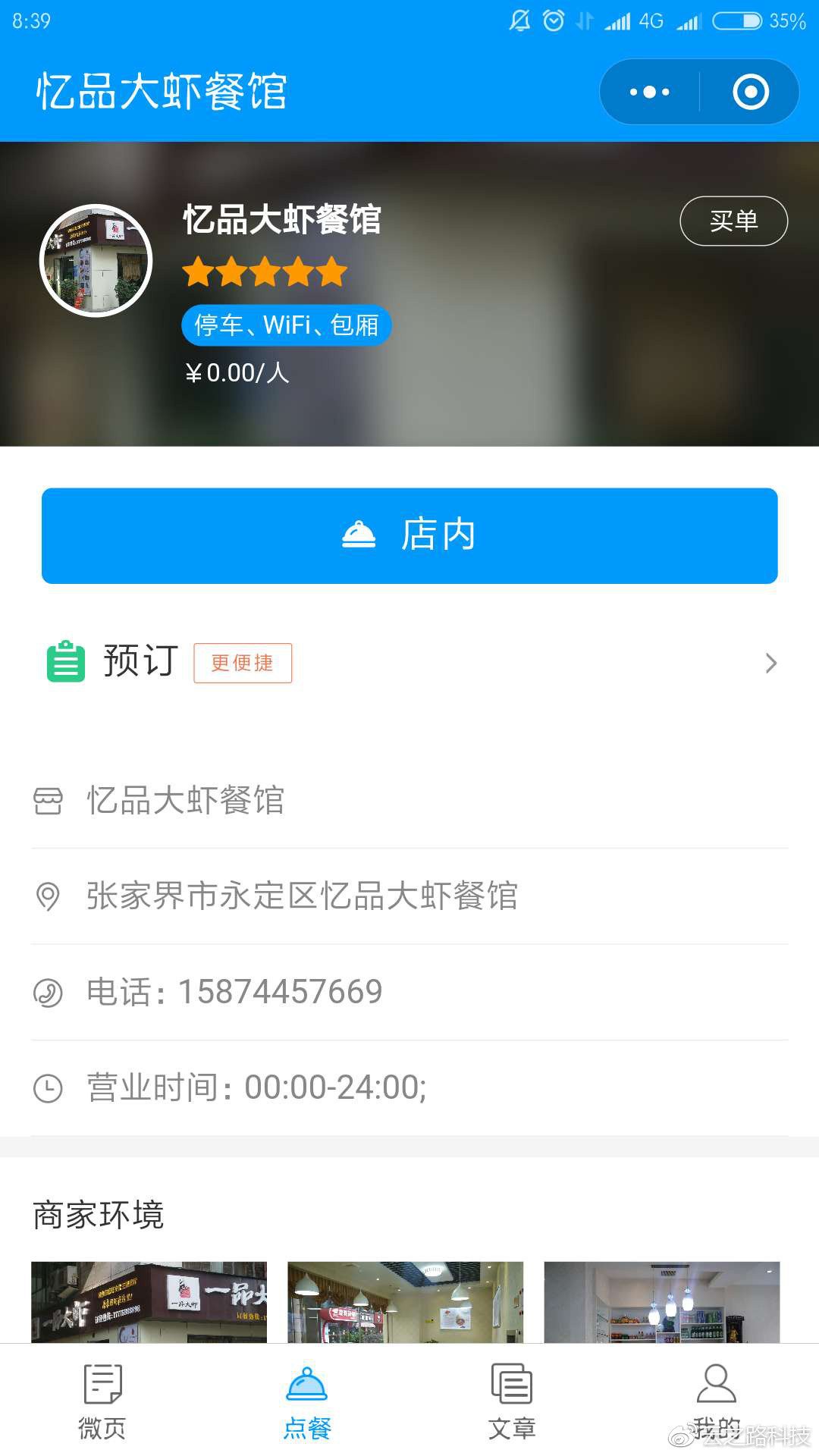
Task: Switch to the 微页 tab
Action: click(x=102, y=1401)
